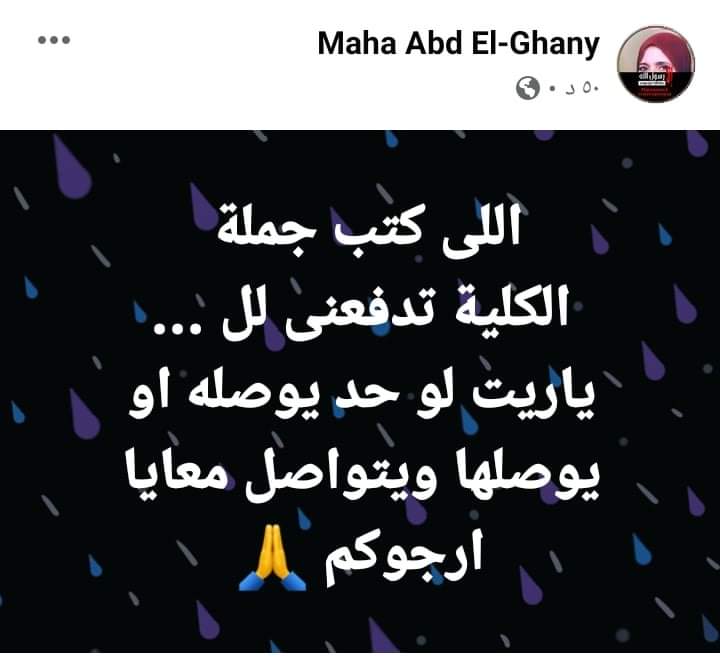The width and height of the screenshot is (720, 659).
Task: View Maha Abd El-Ghany's profile picture
Action: click(656, 65)
